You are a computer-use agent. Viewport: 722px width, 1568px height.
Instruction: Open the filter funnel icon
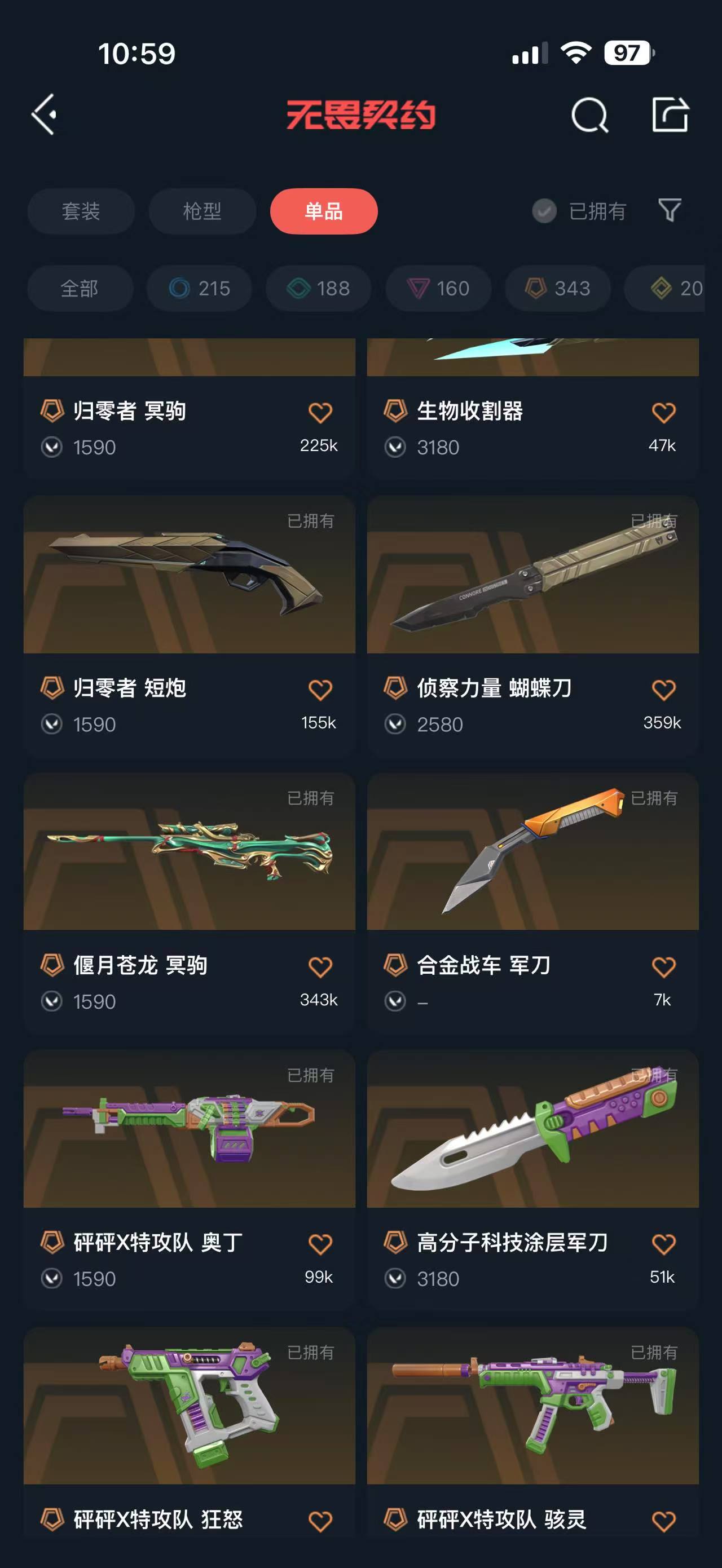tap(670, 211)
